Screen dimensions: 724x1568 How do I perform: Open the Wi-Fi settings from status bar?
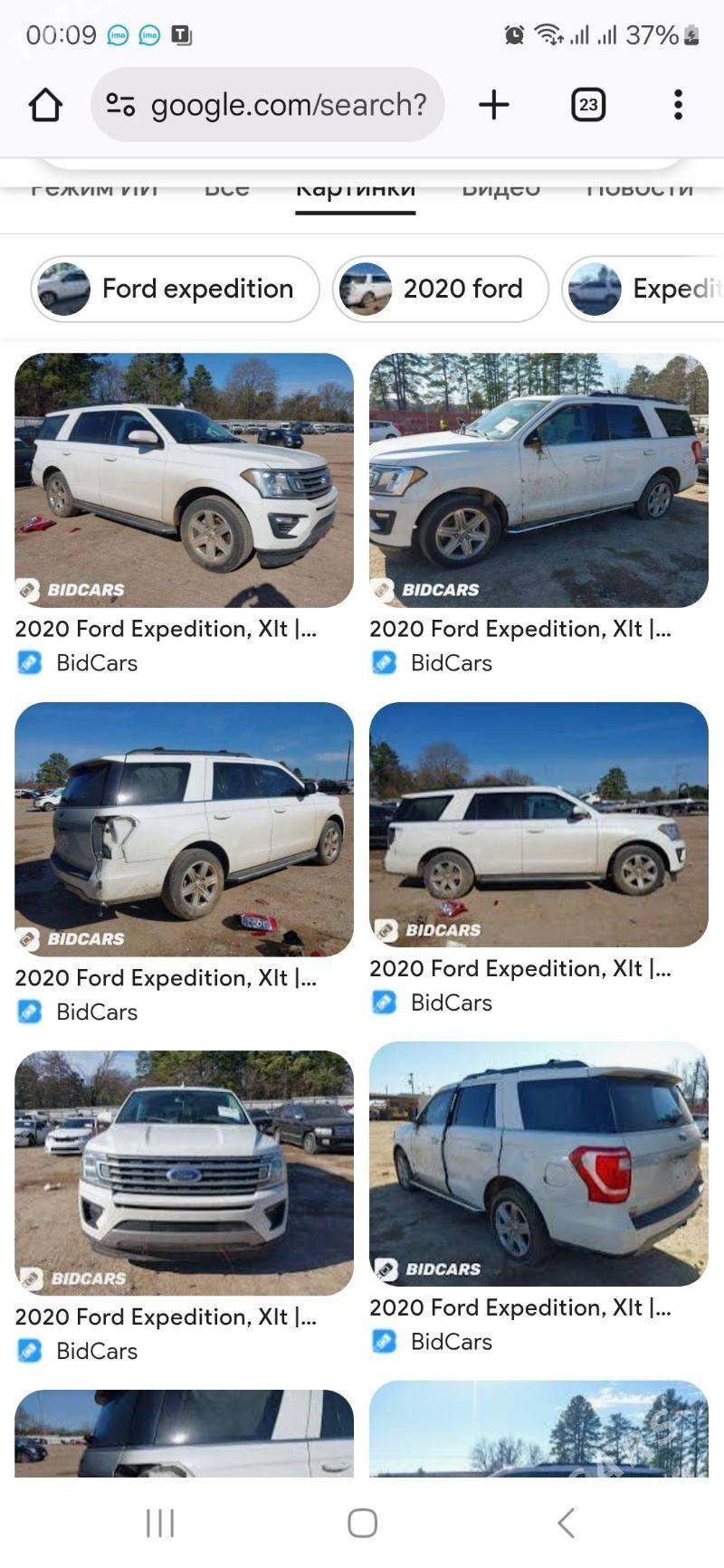click(549, 34)
